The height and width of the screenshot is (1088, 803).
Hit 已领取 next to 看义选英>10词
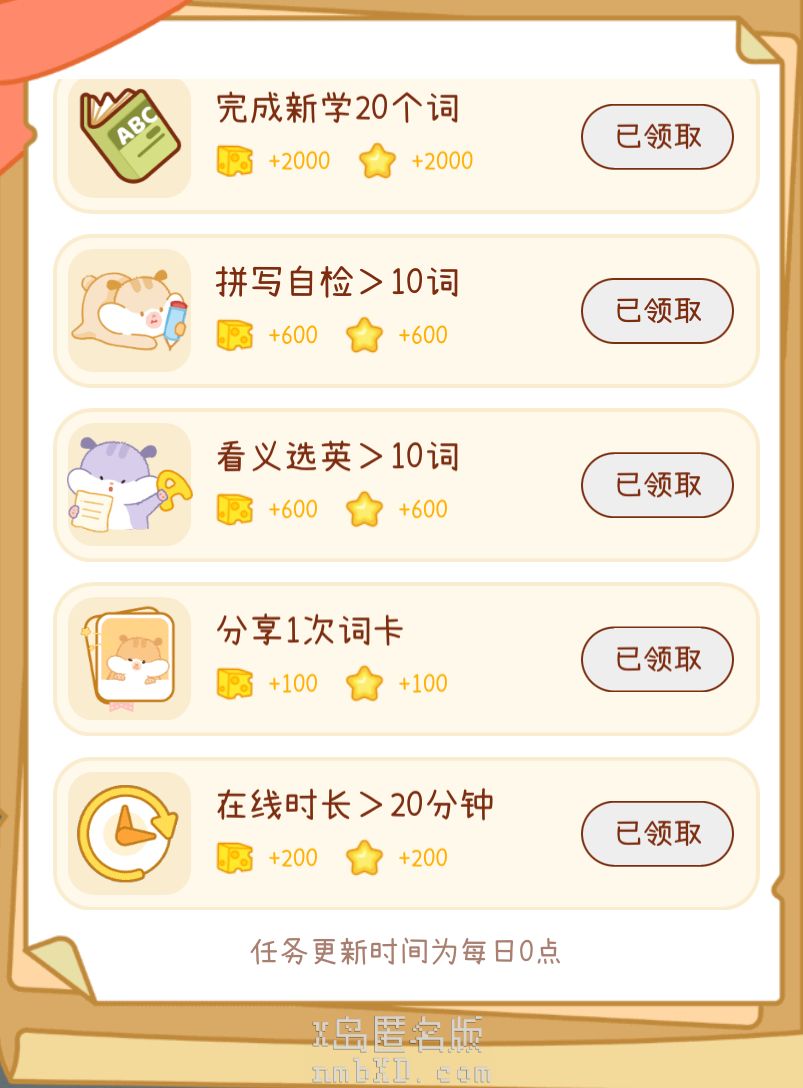pyautogui.click(x=657, y=485)
